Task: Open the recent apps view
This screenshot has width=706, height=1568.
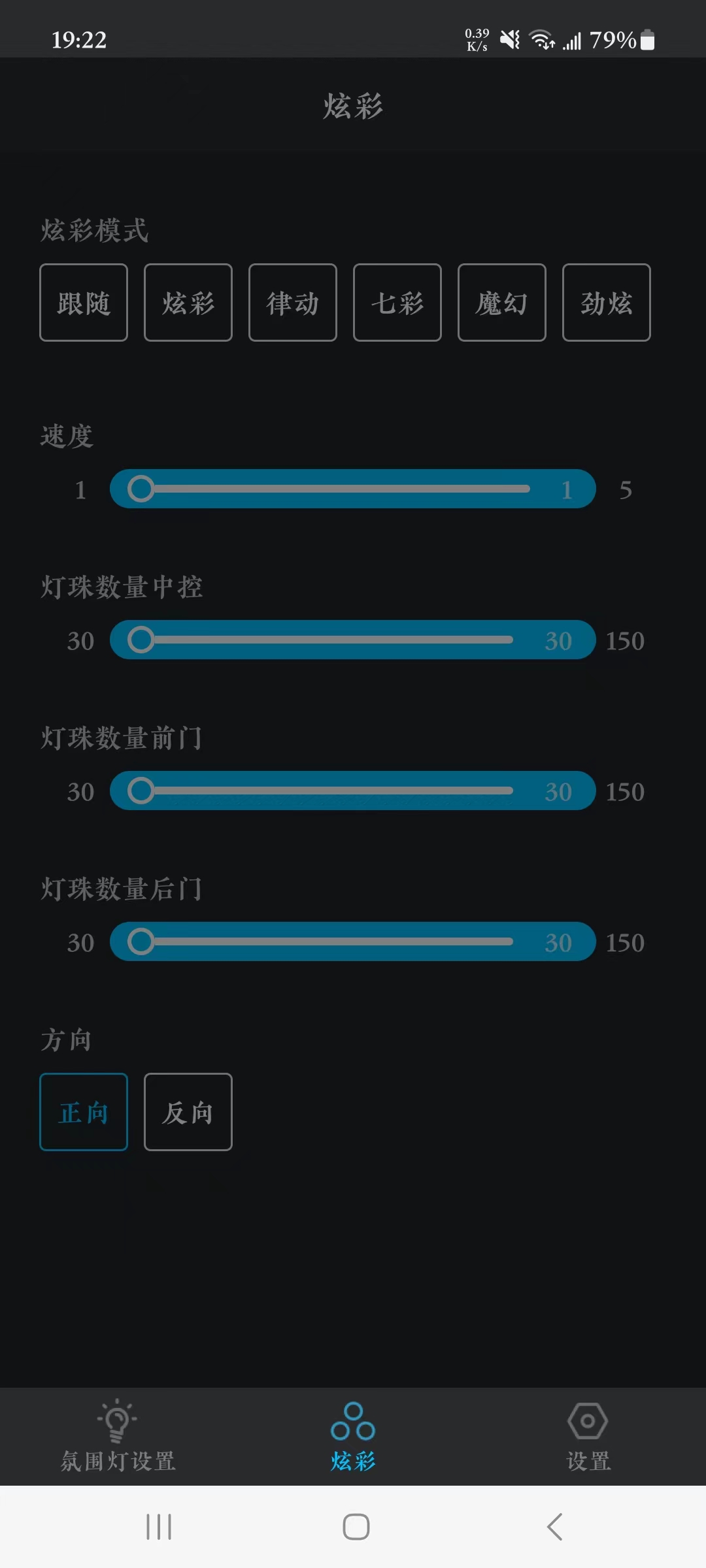Action: pos(159,1527)
